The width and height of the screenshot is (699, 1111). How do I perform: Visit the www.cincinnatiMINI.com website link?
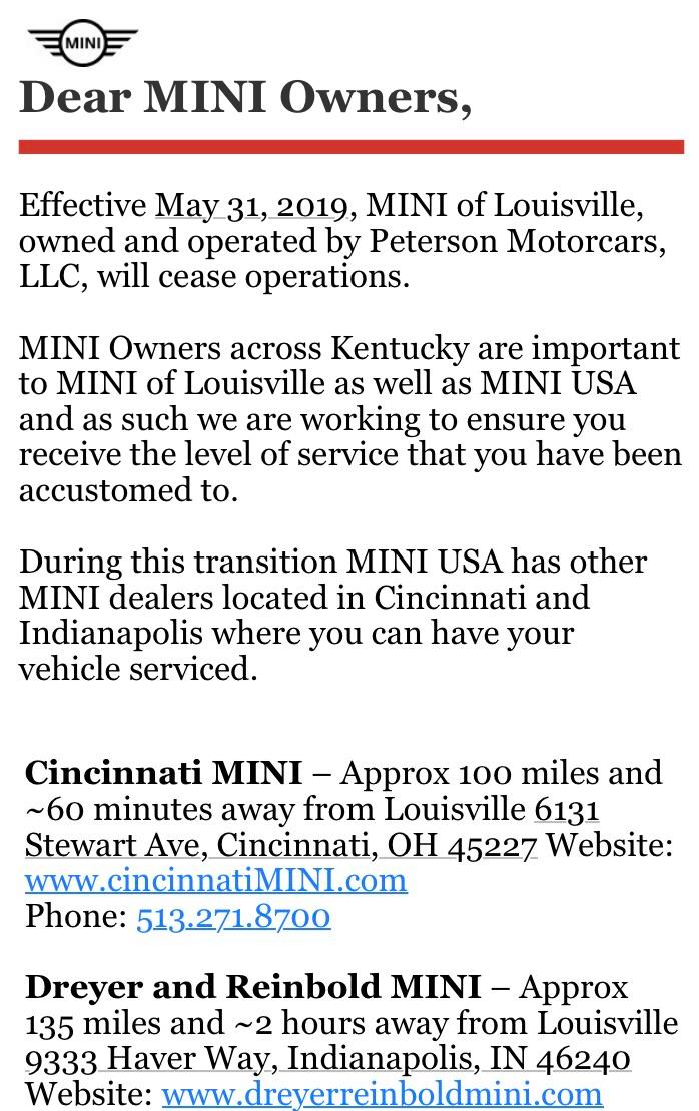(216, 881)
